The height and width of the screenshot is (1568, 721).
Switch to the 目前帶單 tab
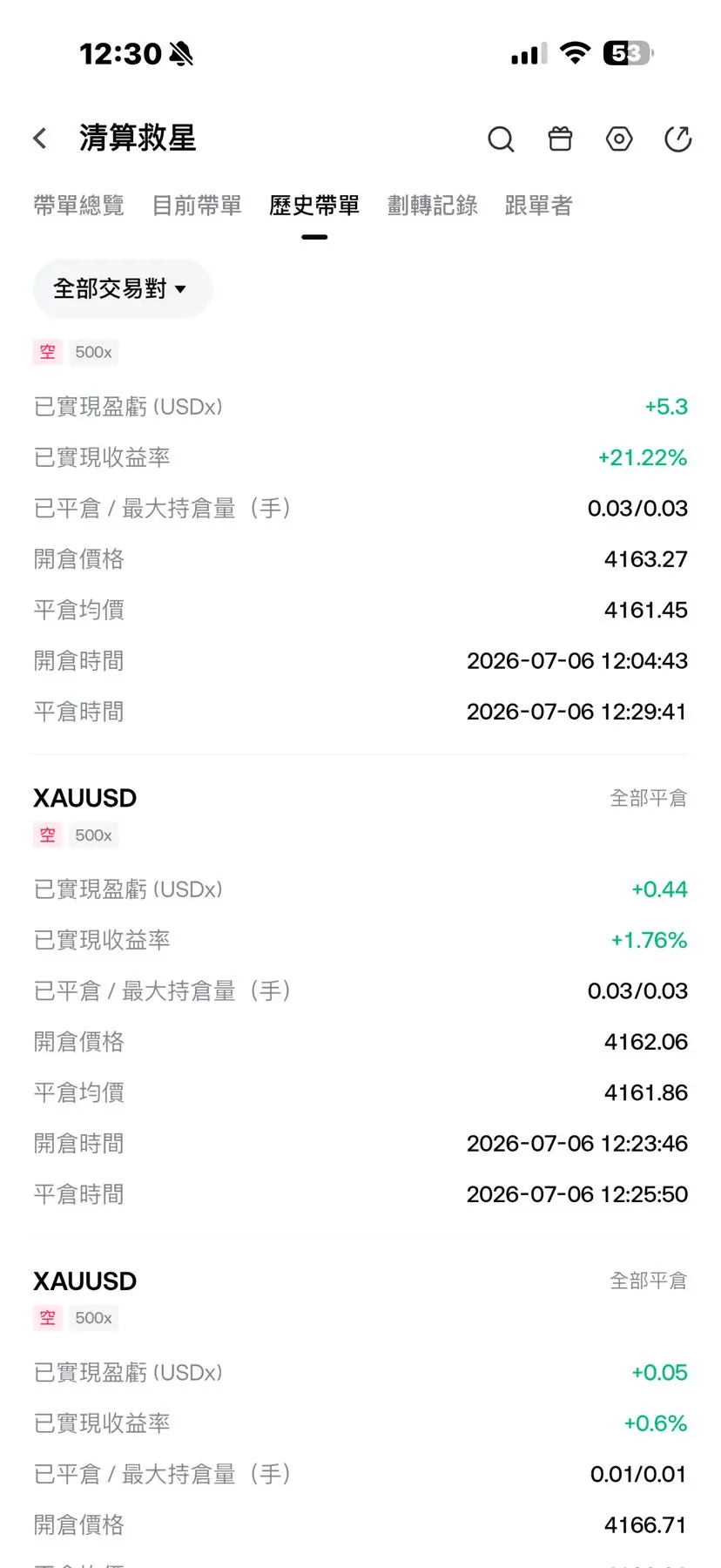197,206
